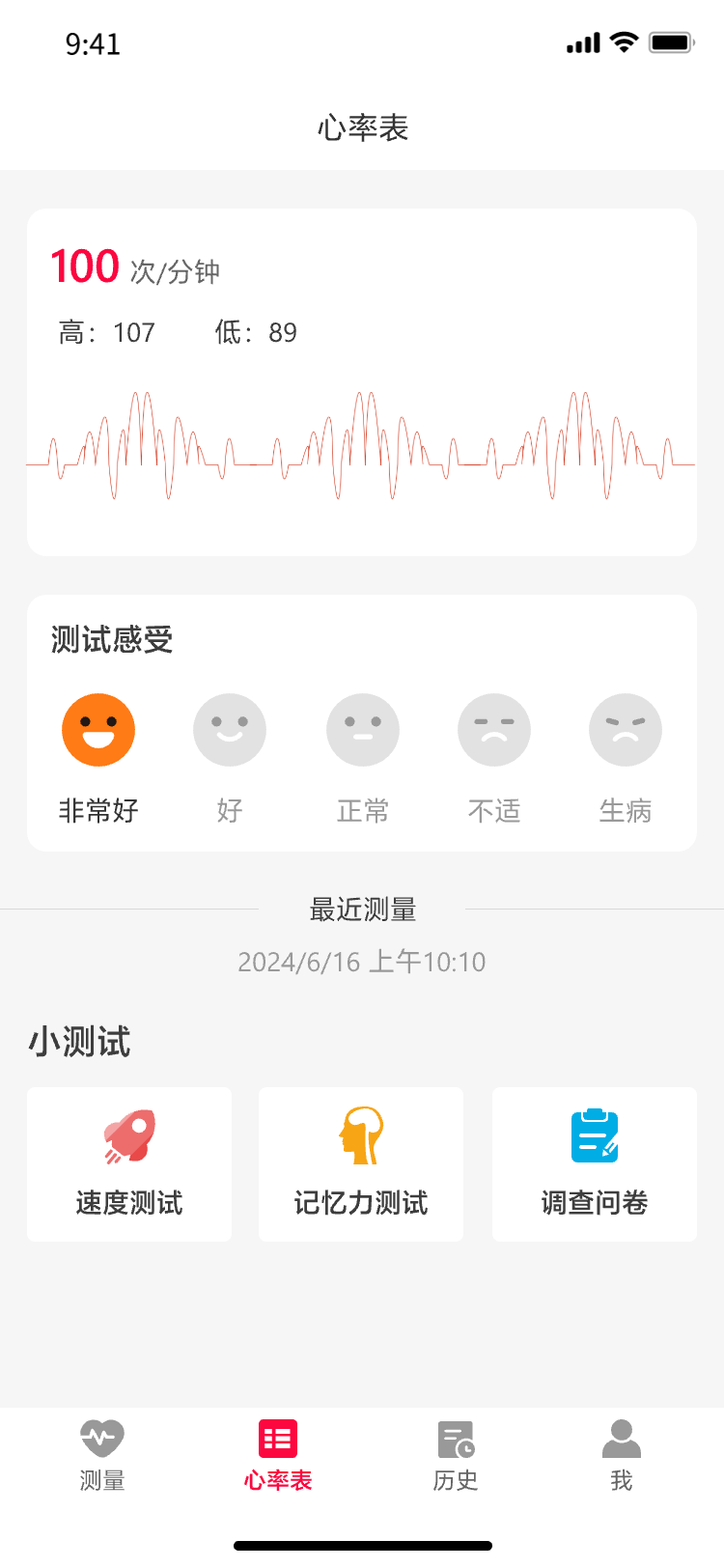Tap the orange 非常好 smiley face icon
This screenshot has height=1568, width=724.
point(98,730)
